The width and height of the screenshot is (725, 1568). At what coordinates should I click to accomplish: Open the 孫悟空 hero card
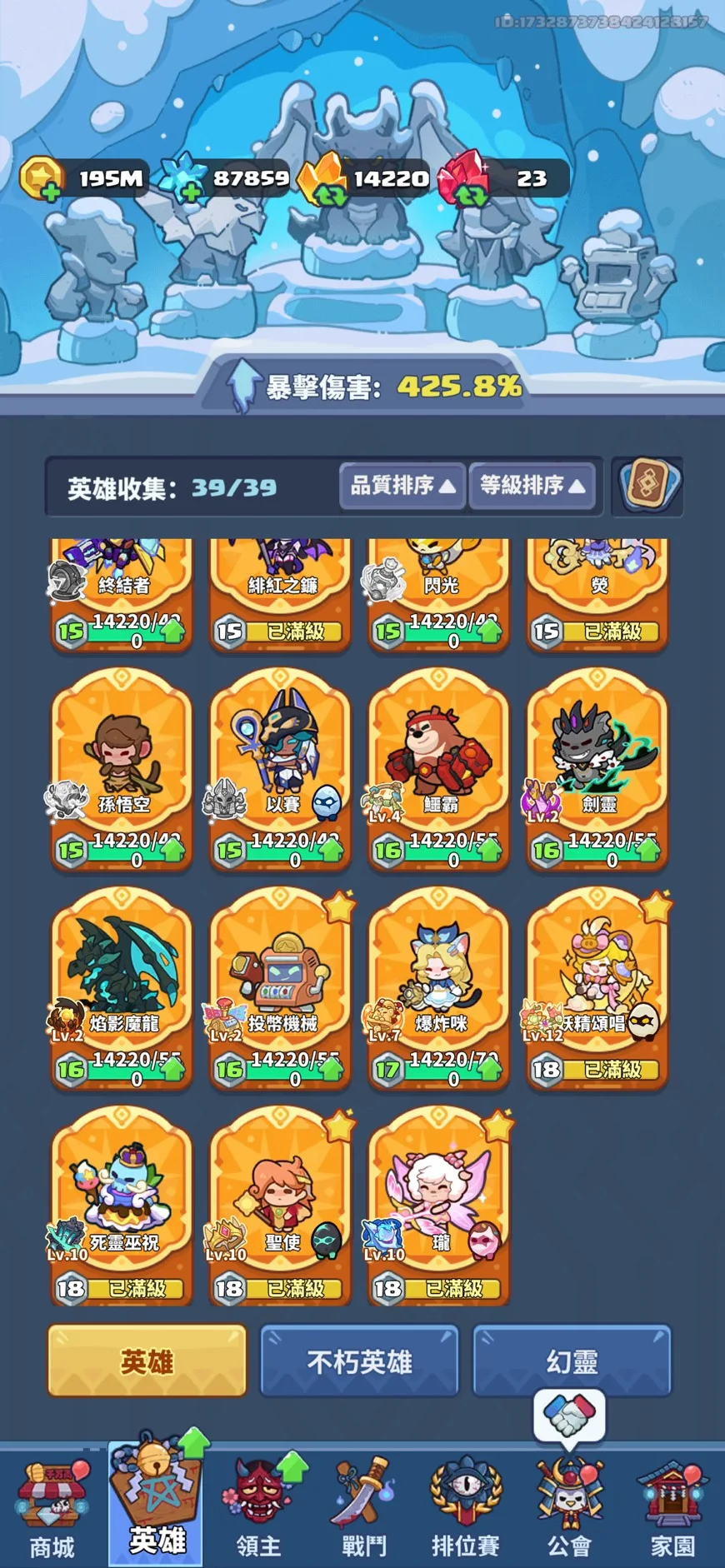point(122,770)
